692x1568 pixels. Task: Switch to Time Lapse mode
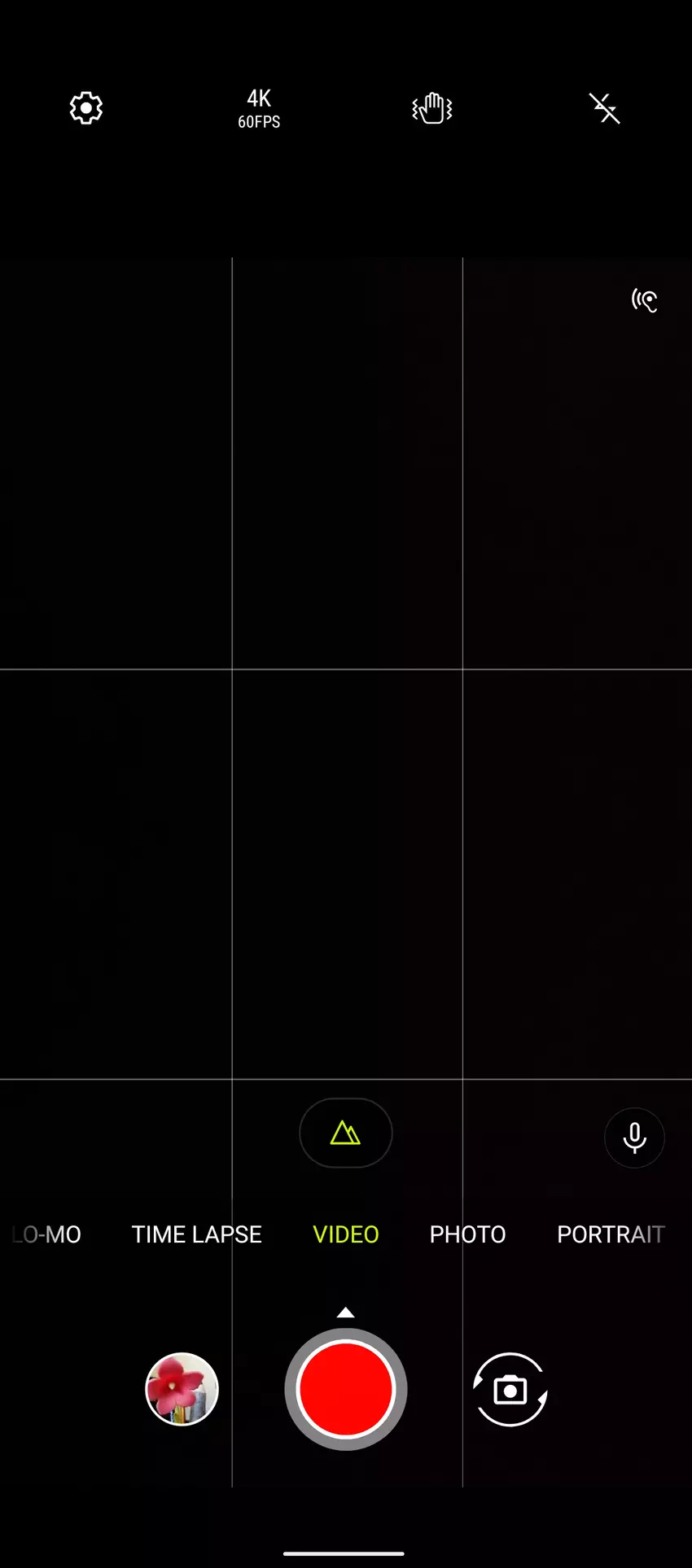[196, 1234]
